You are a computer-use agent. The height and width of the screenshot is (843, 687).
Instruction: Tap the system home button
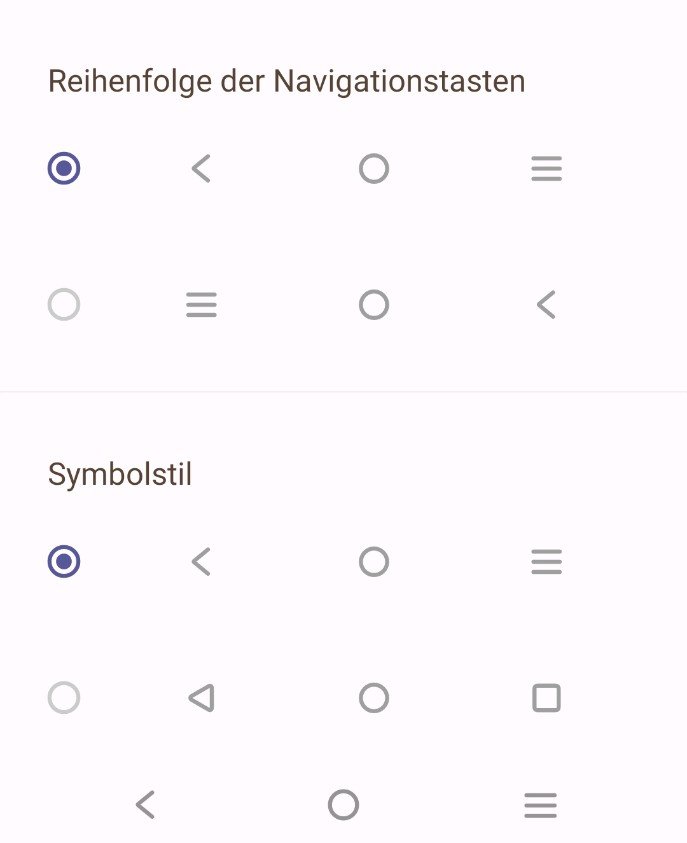[343, 805]
